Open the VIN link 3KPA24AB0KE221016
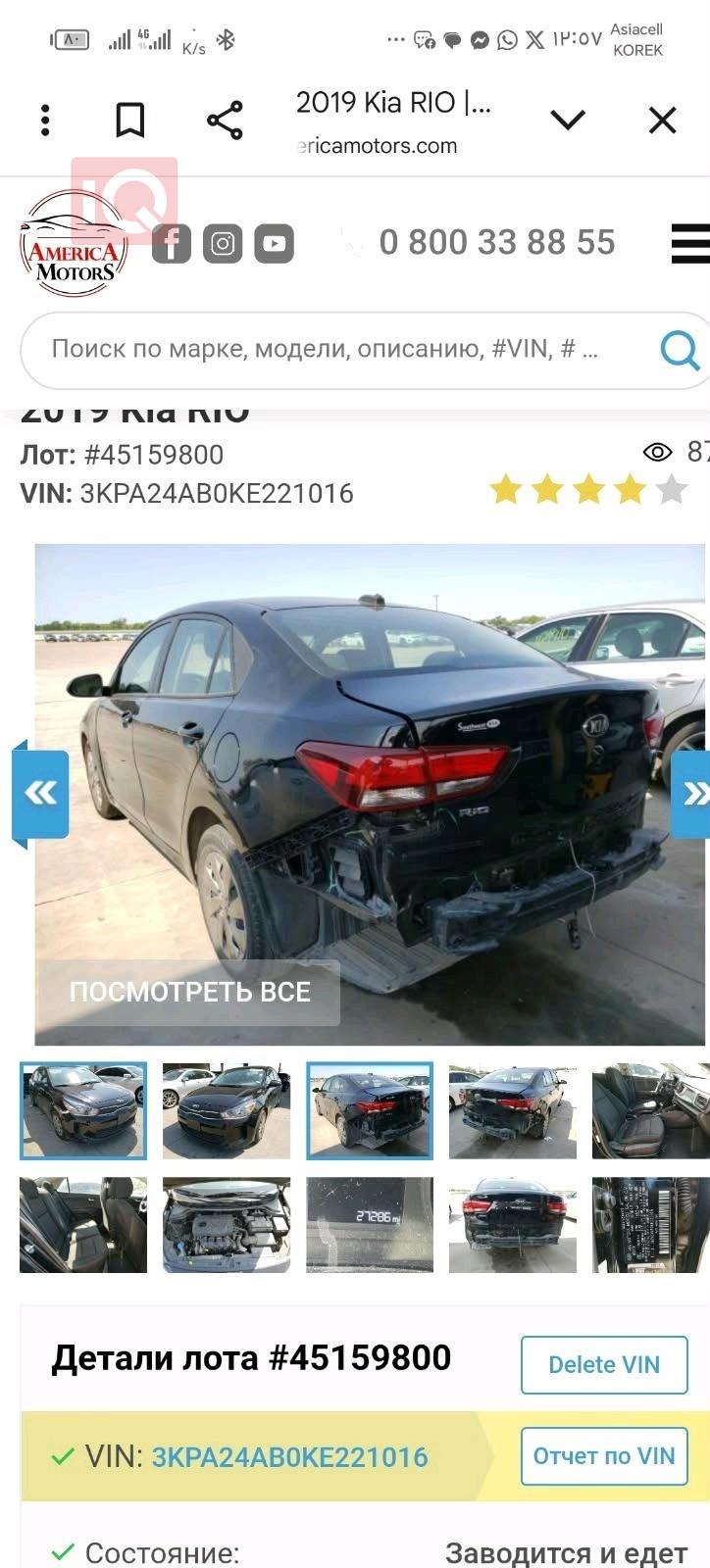710x1568 pixels. pos(289,1457)
